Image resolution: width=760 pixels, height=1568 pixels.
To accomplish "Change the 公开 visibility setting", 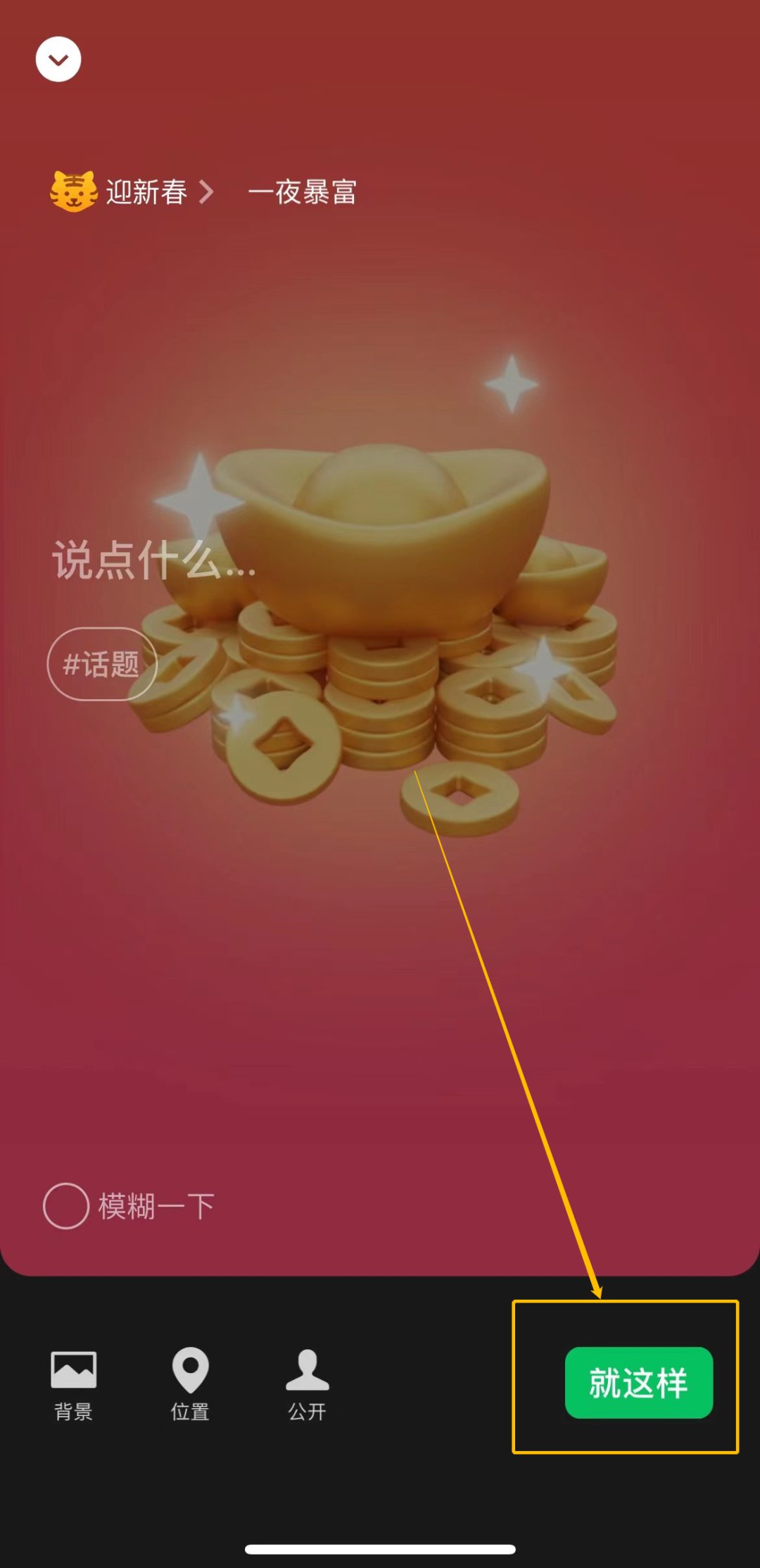I will pyautogui.click(x=307, y=1384).
